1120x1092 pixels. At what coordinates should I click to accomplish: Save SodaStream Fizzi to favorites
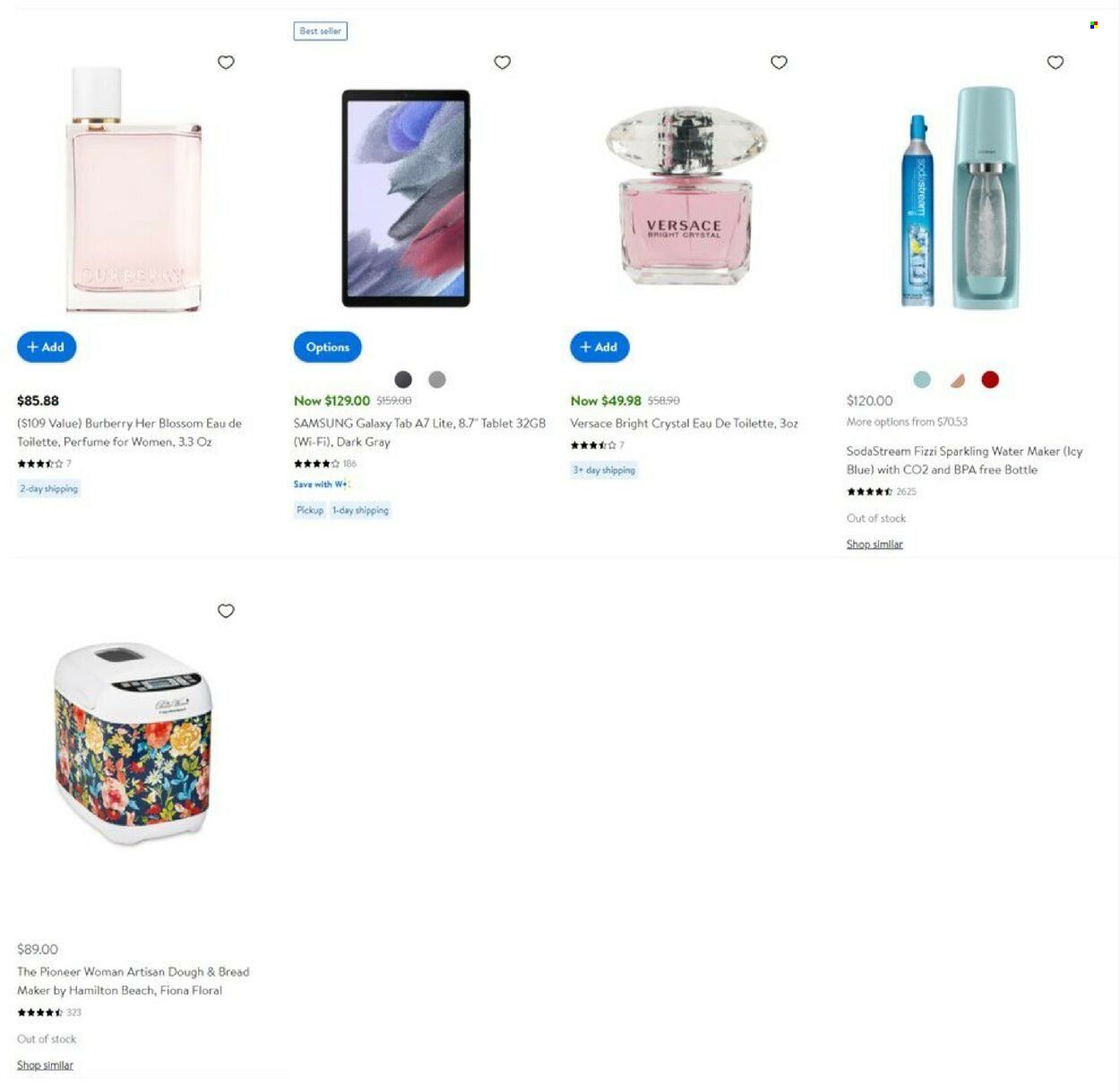[x=1055, y=62]
